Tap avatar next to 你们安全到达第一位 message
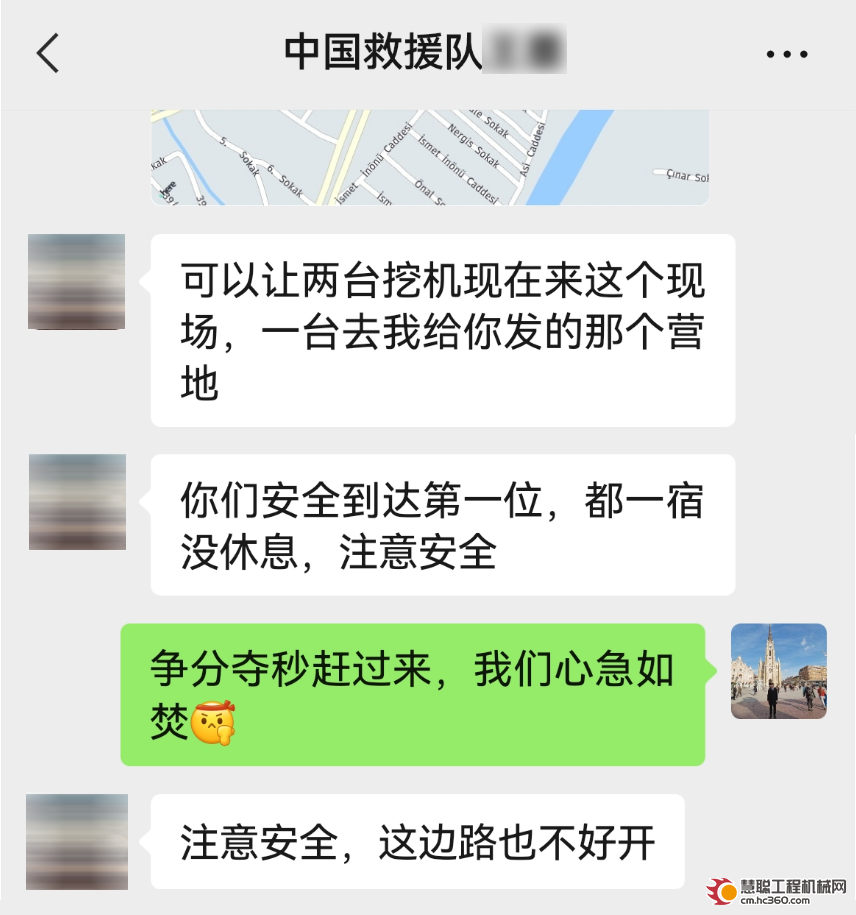This screenshot has height=915, width=856. click(x=77, y=502)
